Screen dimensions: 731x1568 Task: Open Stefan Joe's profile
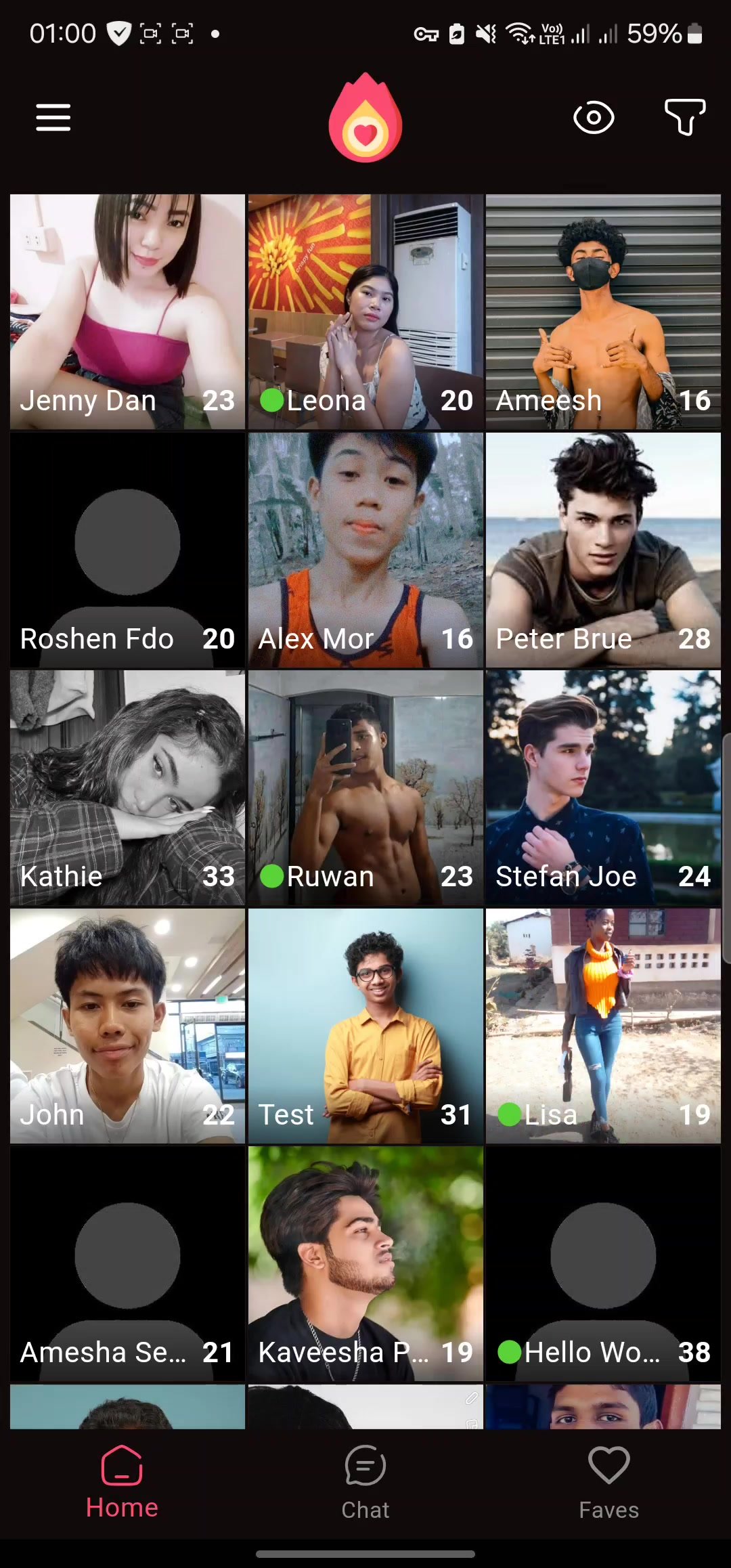coord(603,787)
